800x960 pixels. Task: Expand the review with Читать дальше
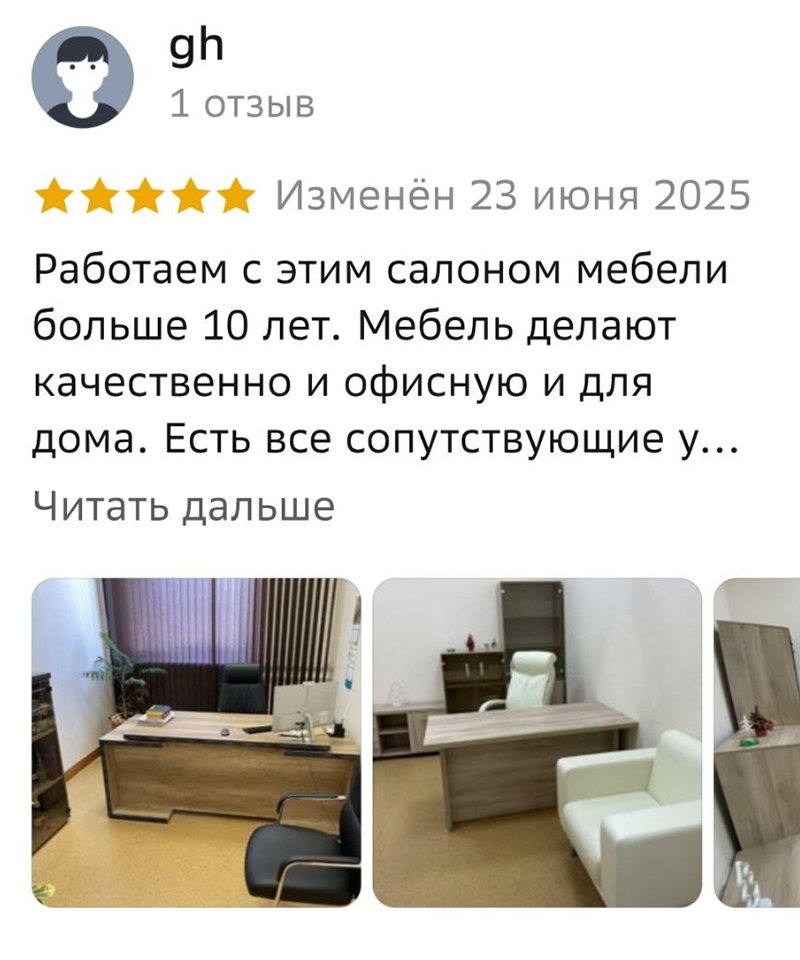click(183, 506)
